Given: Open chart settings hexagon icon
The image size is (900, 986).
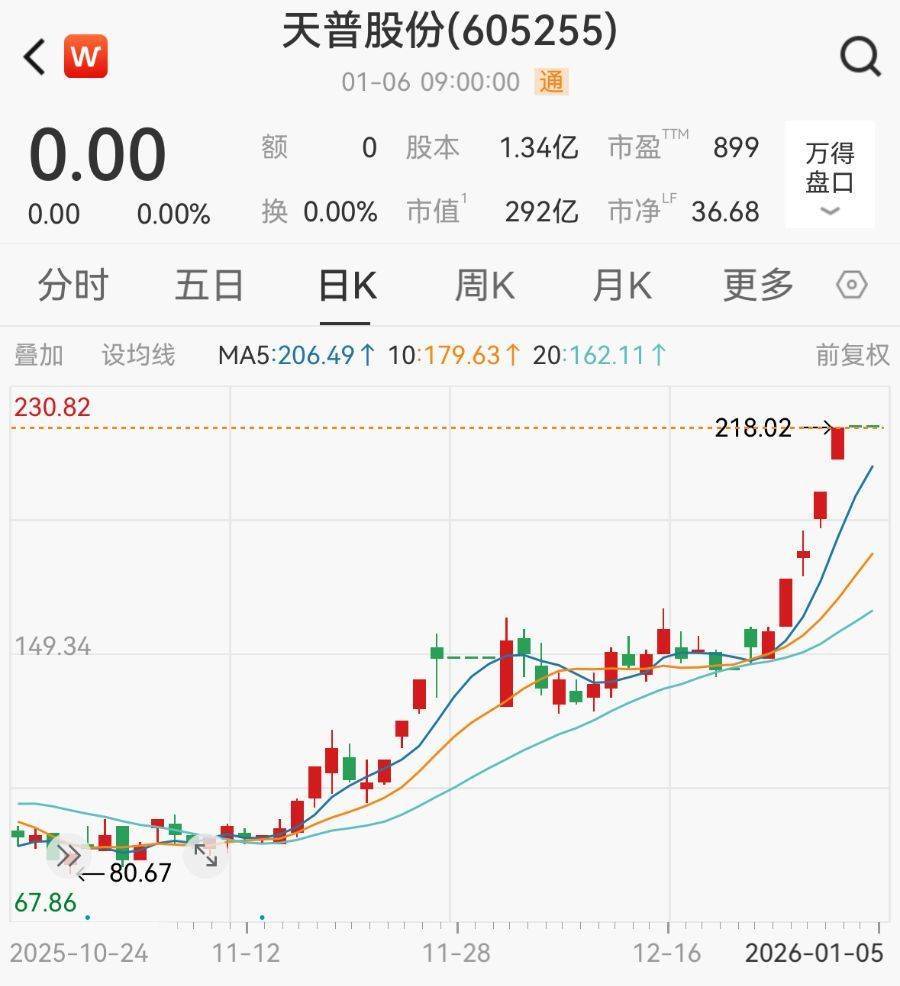Looking at the screenshot, I should point(851,286).
